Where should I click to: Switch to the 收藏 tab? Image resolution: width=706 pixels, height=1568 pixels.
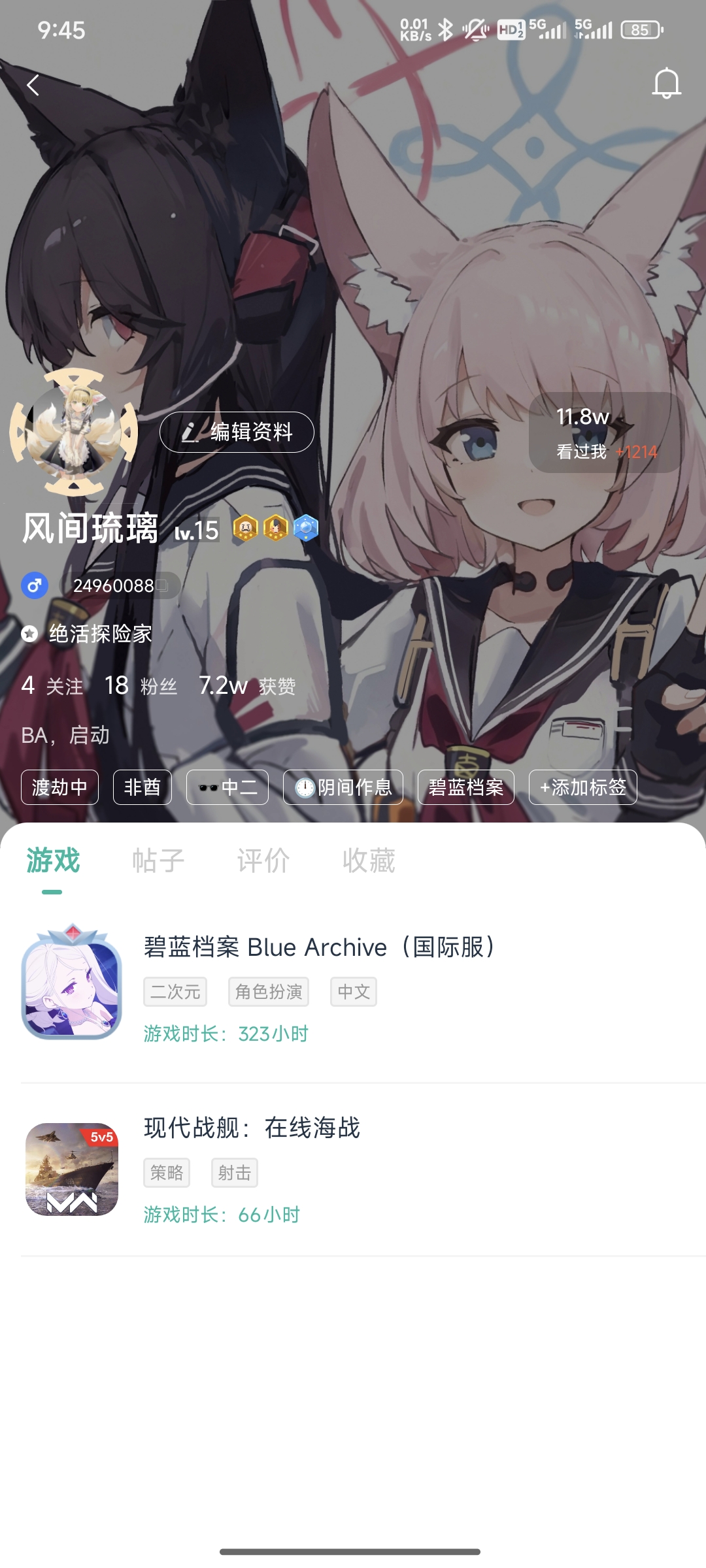[369, 860]
